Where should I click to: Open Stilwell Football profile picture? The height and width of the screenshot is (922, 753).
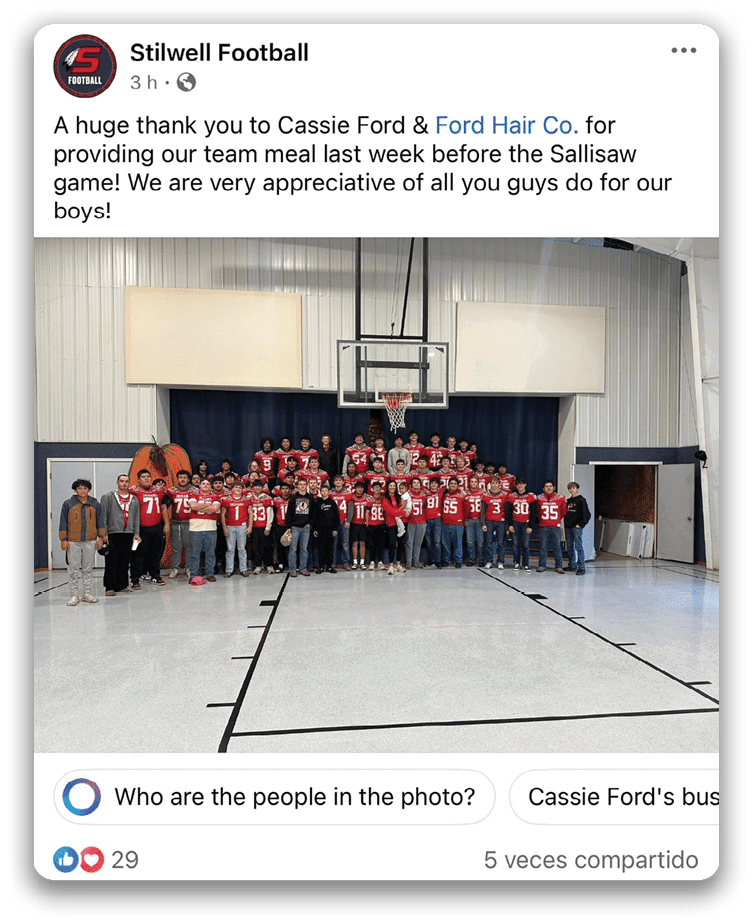click(x=84, y=66)
